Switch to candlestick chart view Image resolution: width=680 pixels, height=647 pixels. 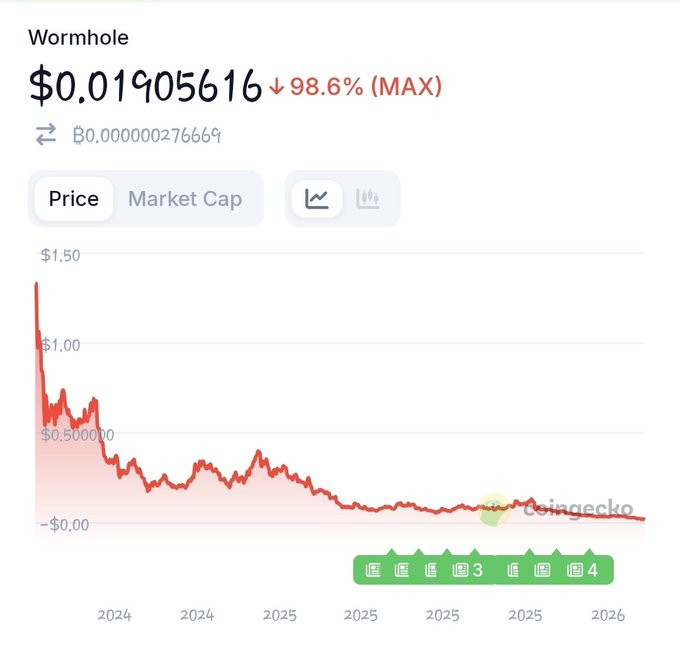[x=368, y=199]
